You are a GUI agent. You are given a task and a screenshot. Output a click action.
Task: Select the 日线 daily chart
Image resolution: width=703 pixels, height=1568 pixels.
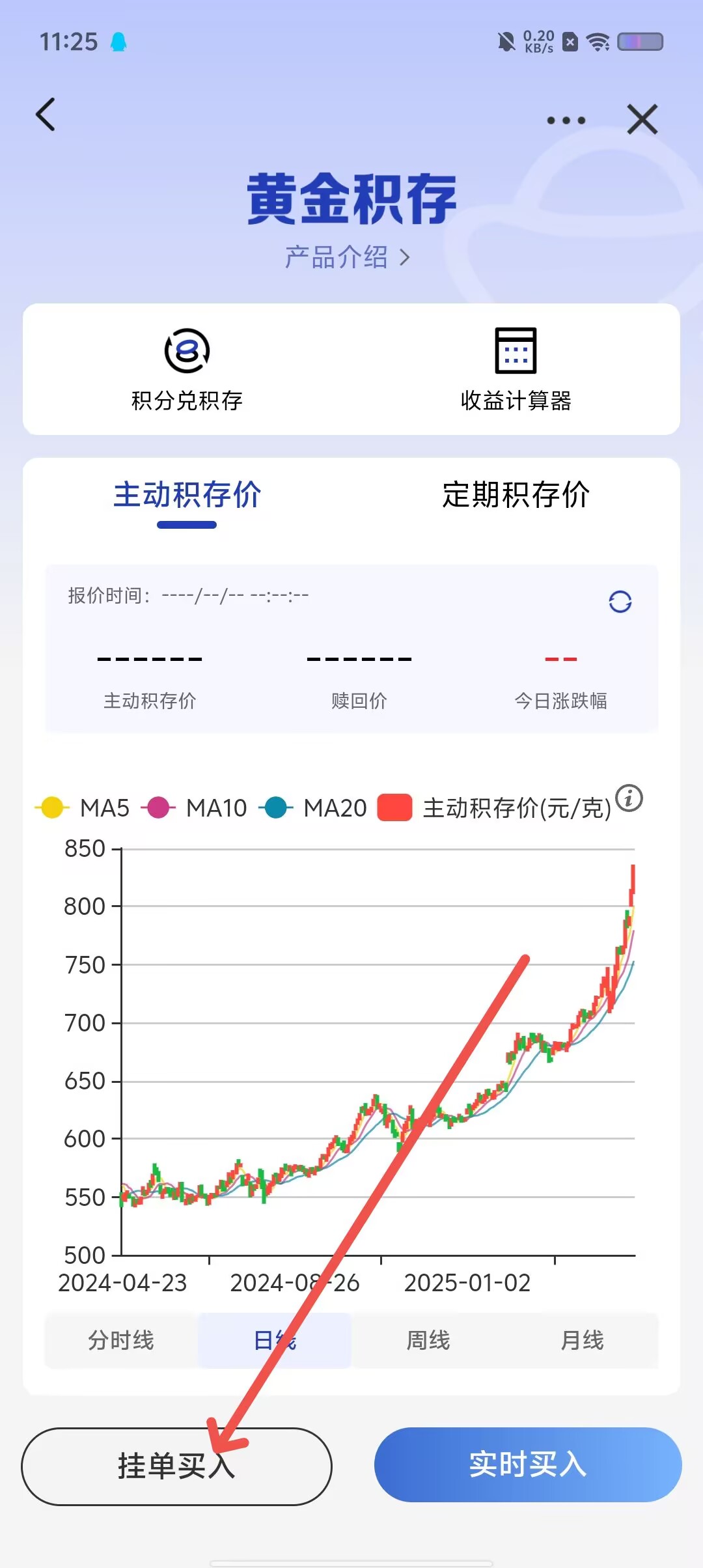coord(274,1341)
